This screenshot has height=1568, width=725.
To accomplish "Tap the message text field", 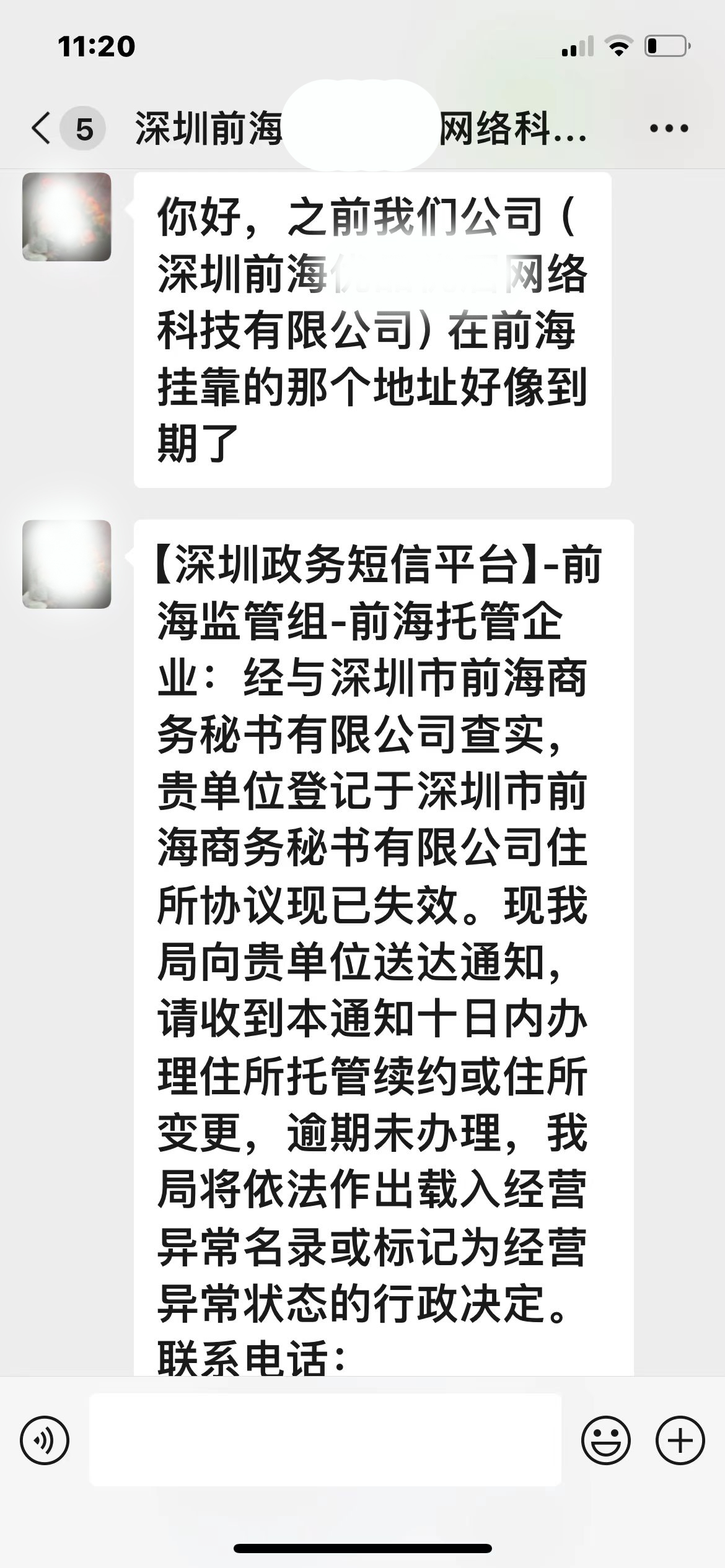I will (x=325, y=1440).
